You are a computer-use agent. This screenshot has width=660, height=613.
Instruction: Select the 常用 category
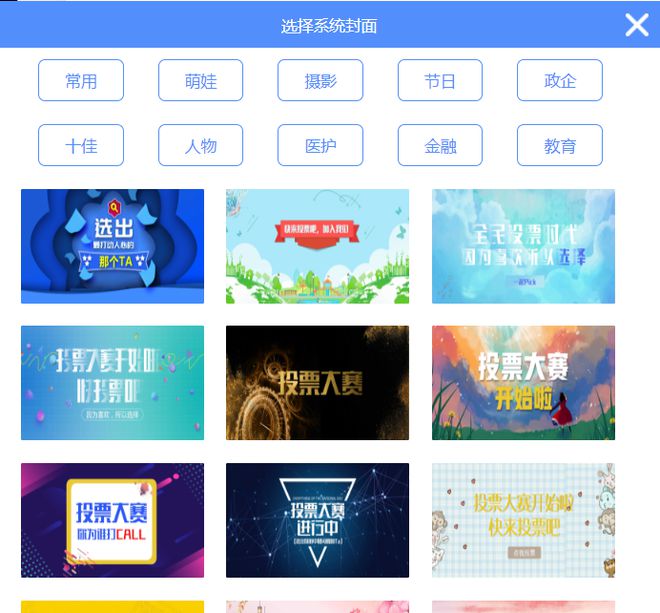tap(81, 81)
